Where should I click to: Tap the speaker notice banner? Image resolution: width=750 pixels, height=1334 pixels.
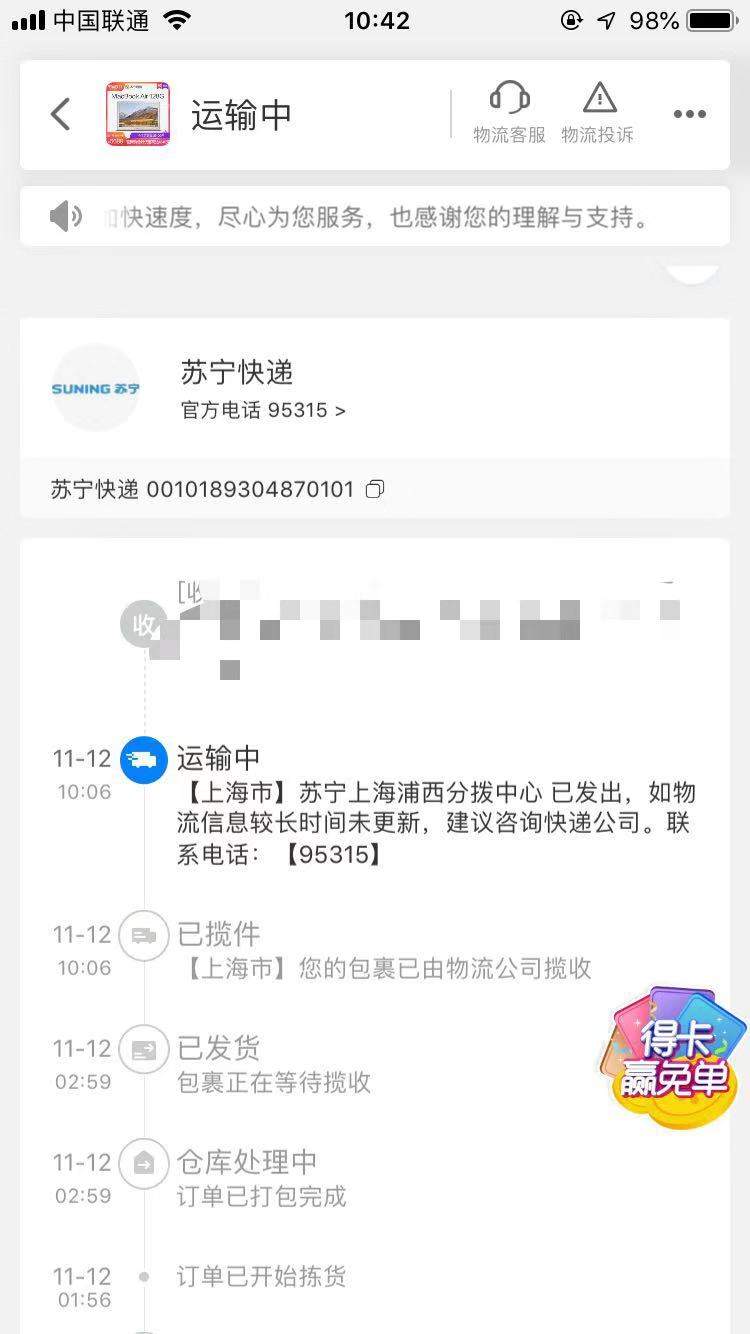click(375, 216)
